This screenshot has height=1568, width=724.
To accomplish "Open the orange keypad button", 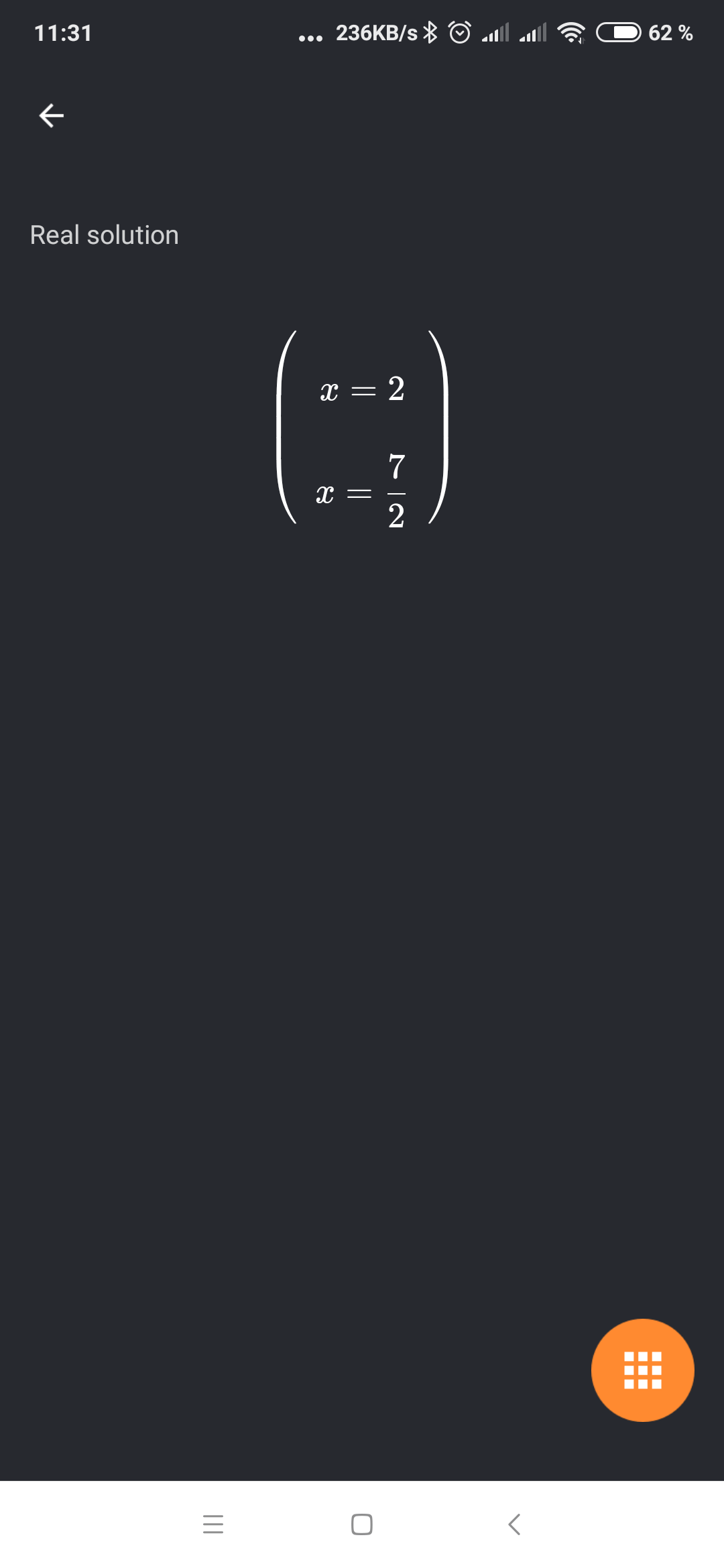I will (x=642, y=1370).
